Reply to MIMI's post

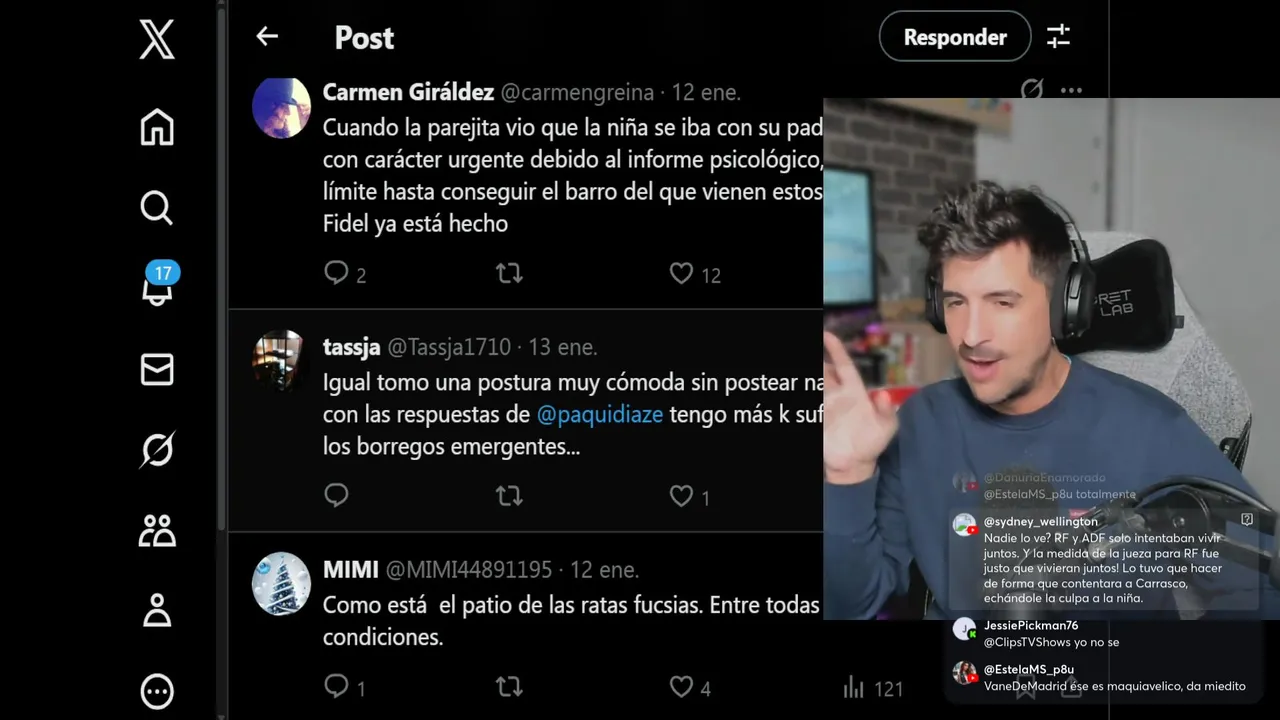click(336, 686)
